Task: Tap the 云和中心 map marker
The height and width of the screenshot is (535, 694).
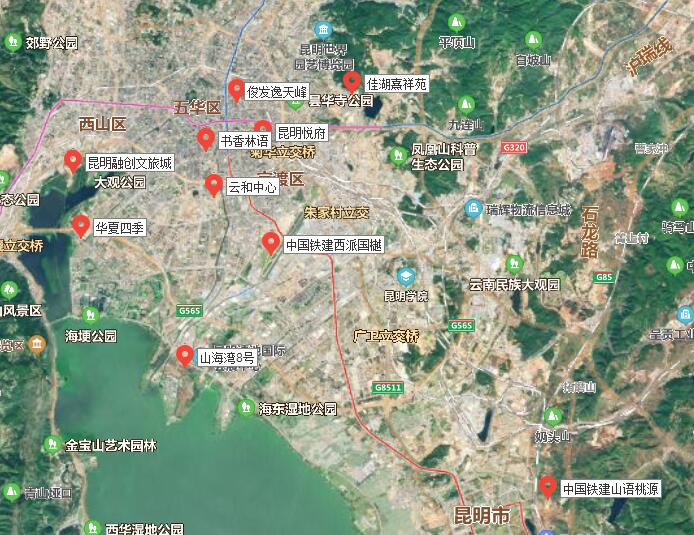Action: point(214,184)
